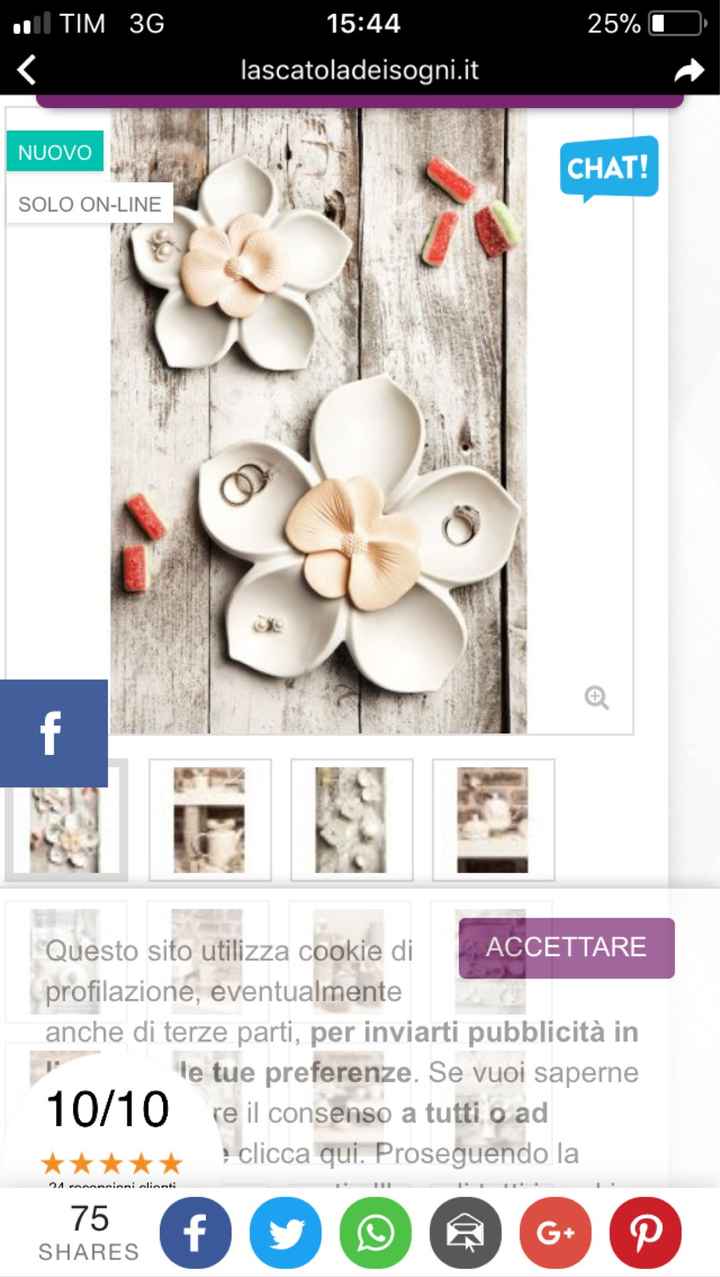Share on Facebook from bottom bar
The width and height of the screenshot is (720, 1277).
(x=195, y=1233)
